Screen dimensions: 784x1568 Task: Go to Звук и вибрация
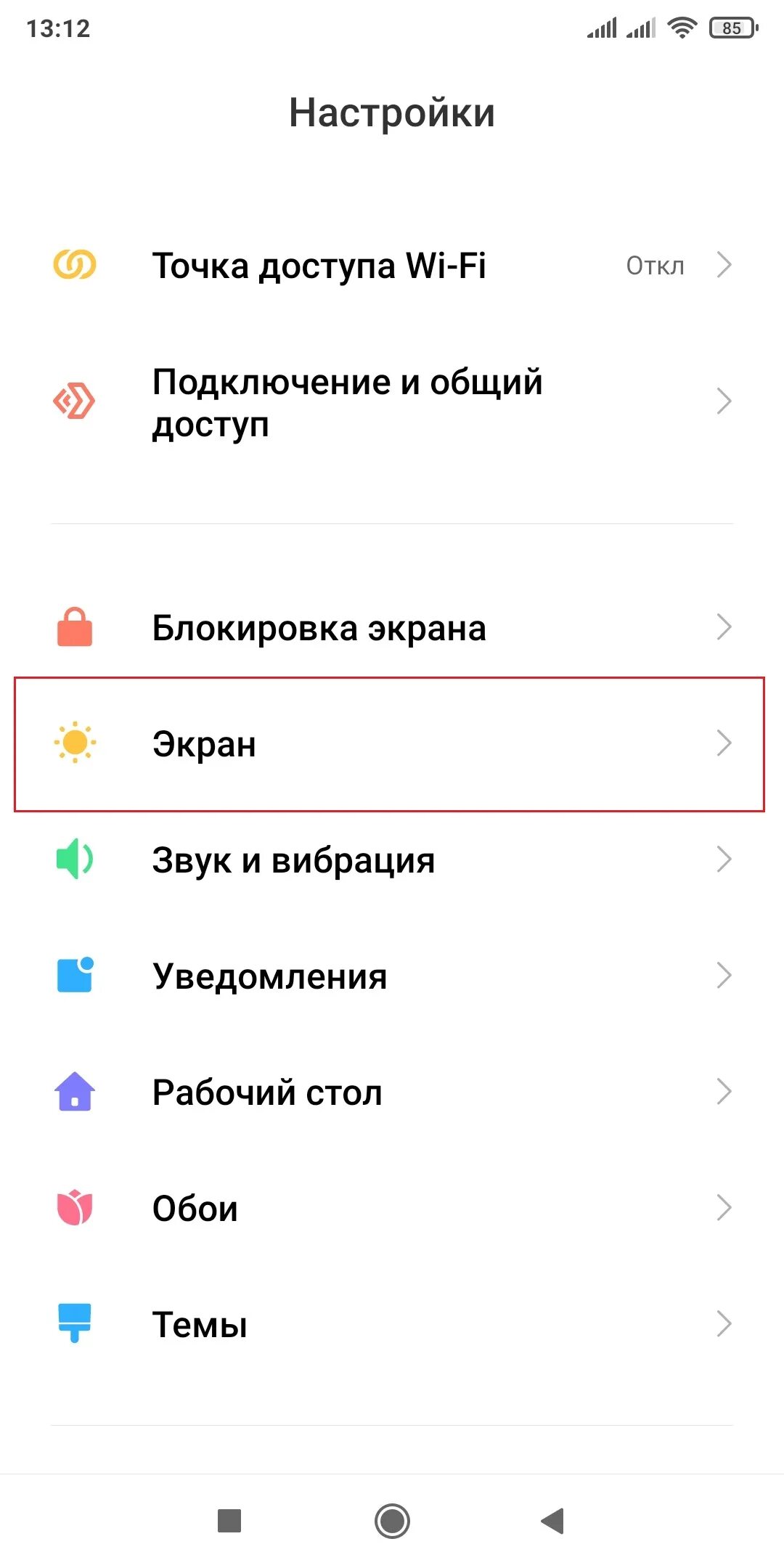[392, 860]
